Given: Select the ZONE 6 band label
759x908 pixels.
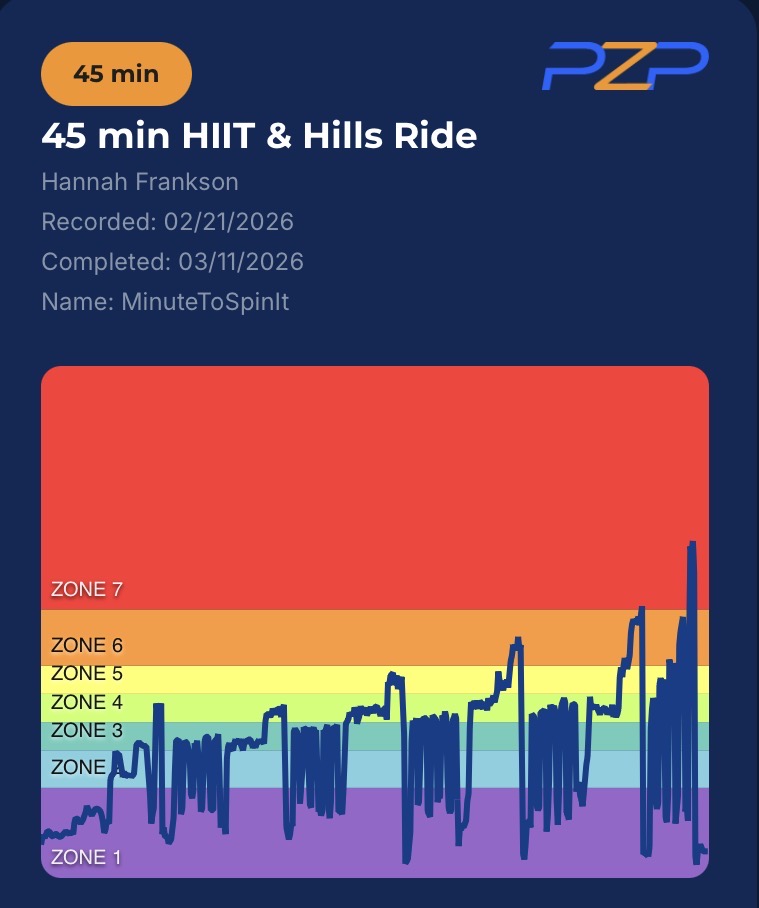Looking at the screenshot, I should pos(86,645).
